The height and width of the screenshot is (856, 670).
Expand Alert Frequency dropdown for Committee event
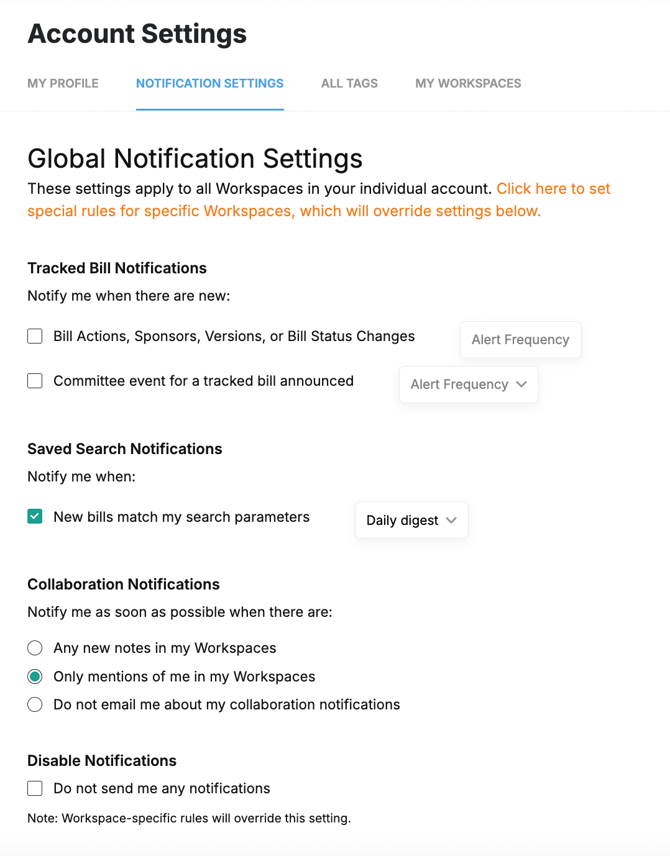tap(468, 384)
